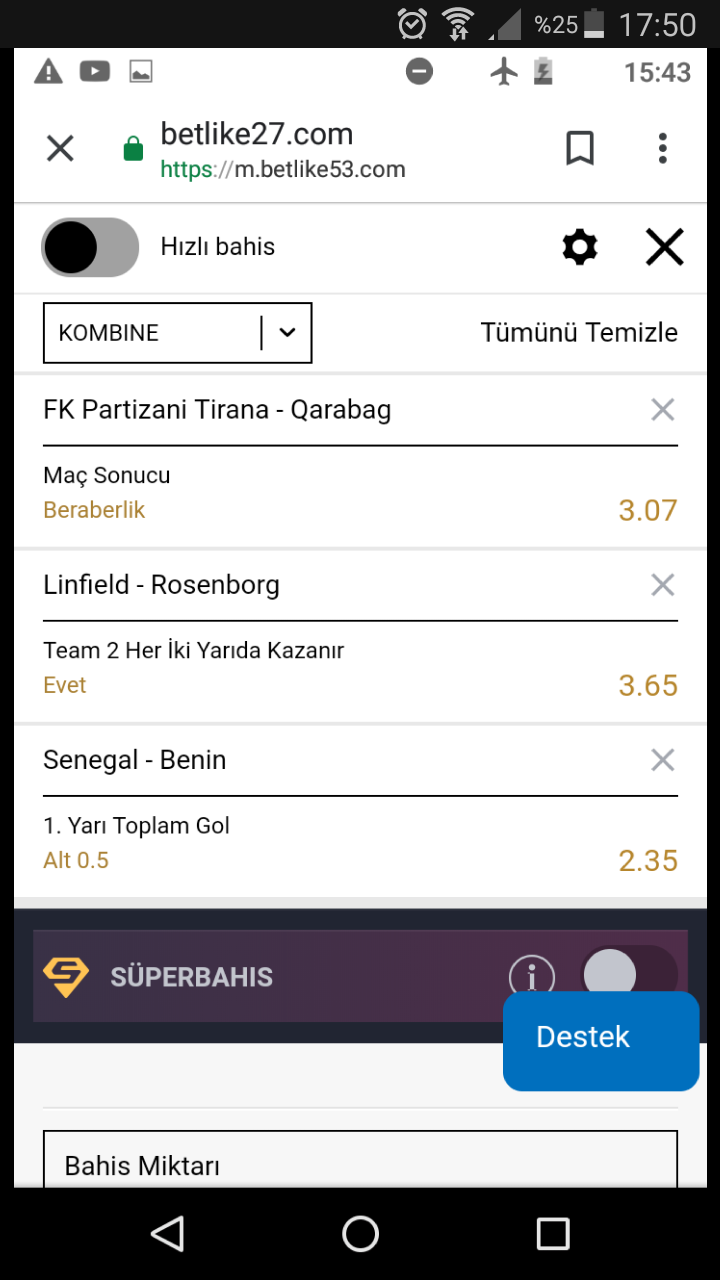Go back with system back button

(167, 1234)
